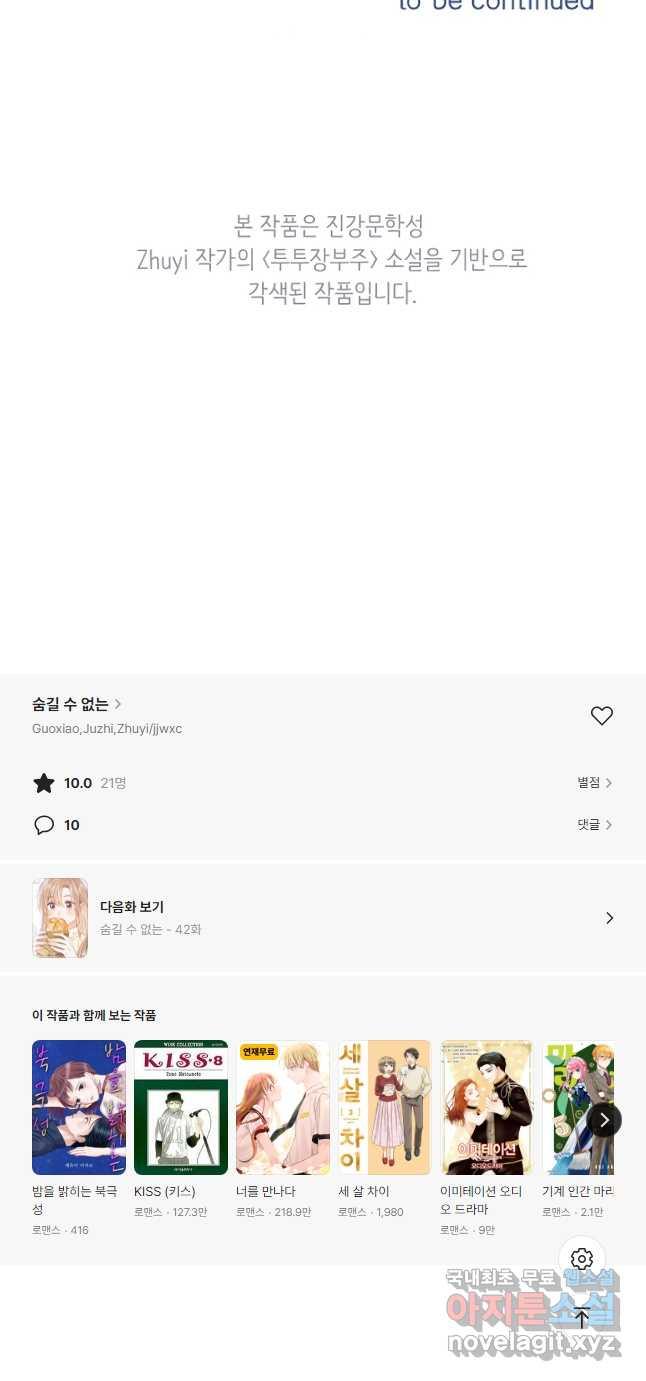Like this series with the heart icon

pos(601,716)
